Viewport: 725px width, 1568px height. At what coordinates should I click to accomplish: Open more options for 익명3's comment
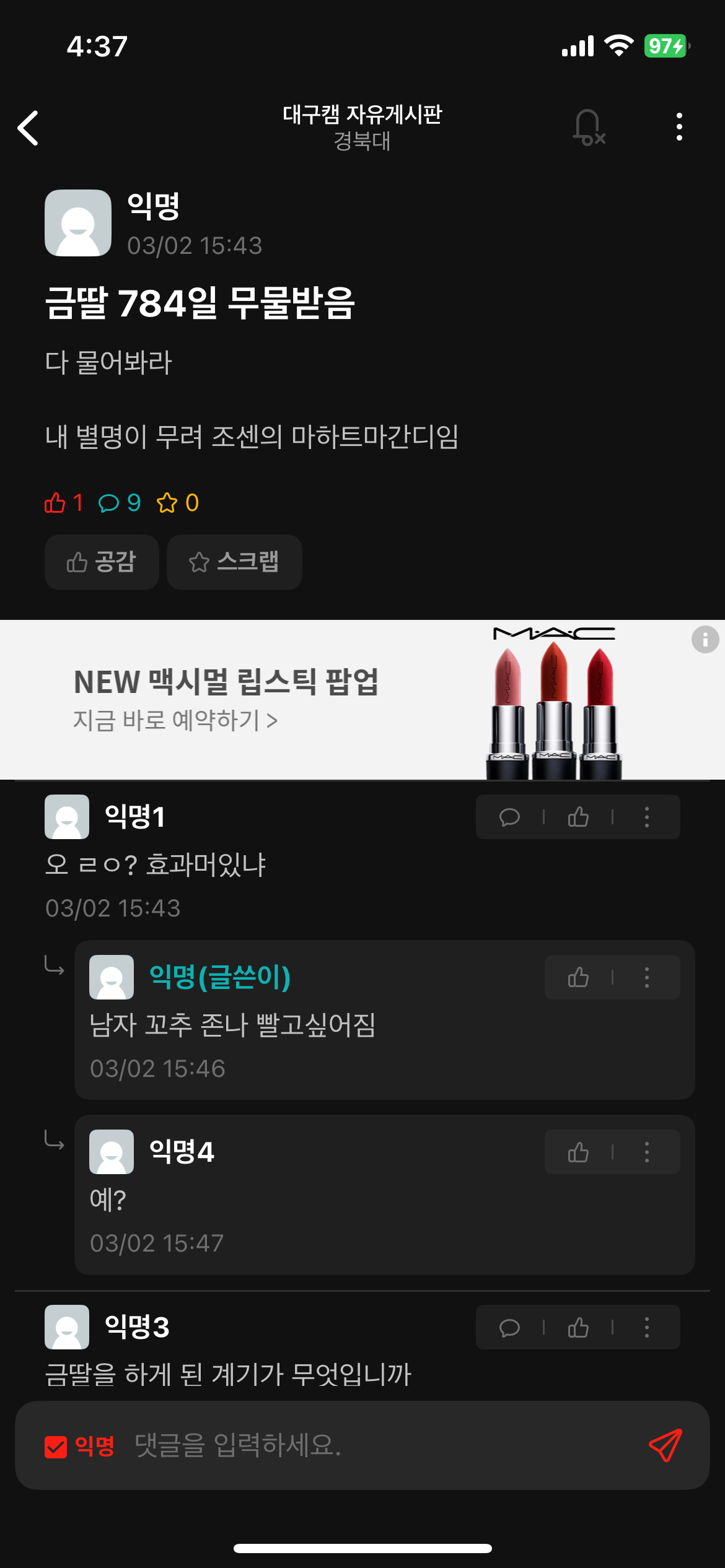click(x=647, y=1327)
